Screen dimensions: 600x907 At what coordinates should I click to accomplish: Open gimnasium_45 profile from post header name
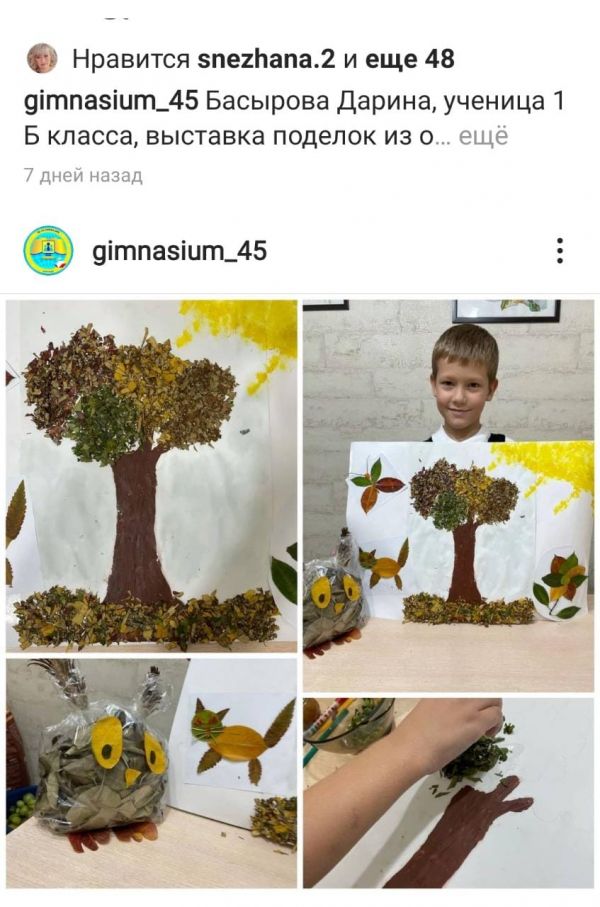pos(179,250)
